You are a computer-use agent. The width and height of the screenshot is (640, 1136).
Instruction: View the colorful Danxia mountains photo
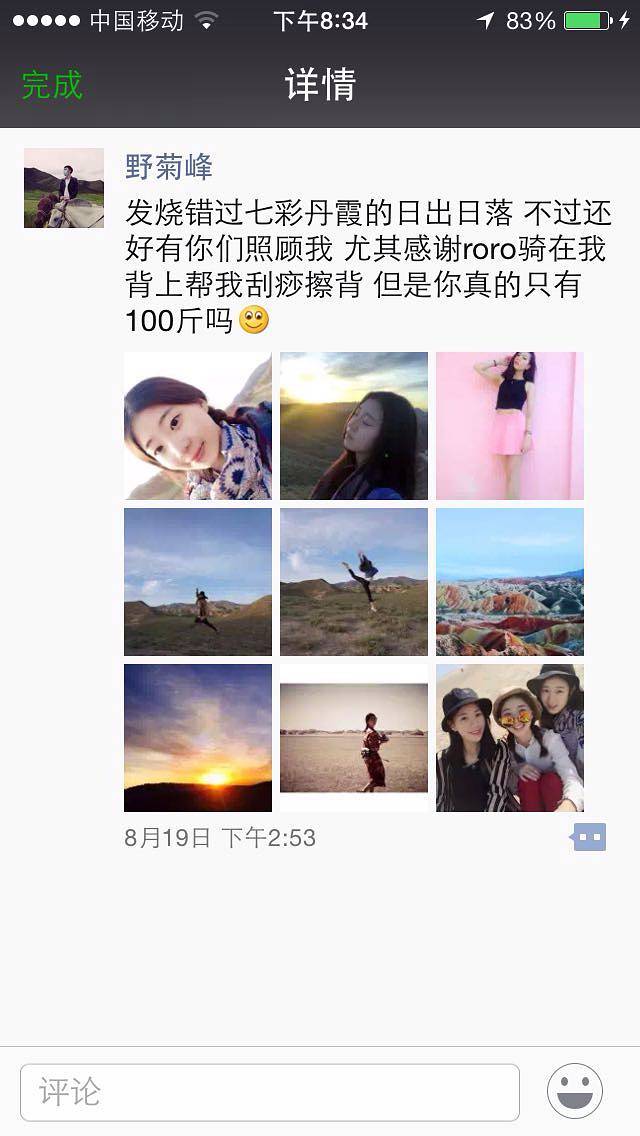(510, 582)
